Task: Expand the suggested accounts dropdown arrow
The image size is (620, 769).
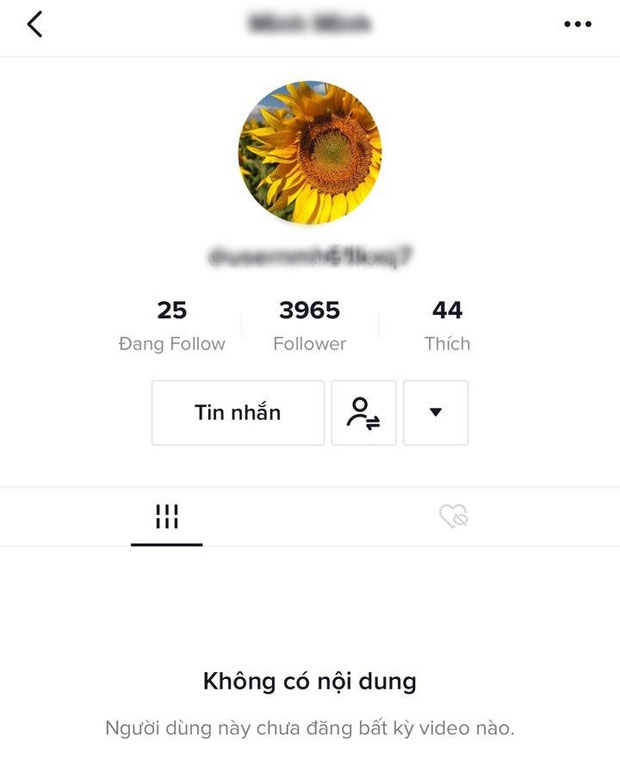Action: (x=435, y=412)
